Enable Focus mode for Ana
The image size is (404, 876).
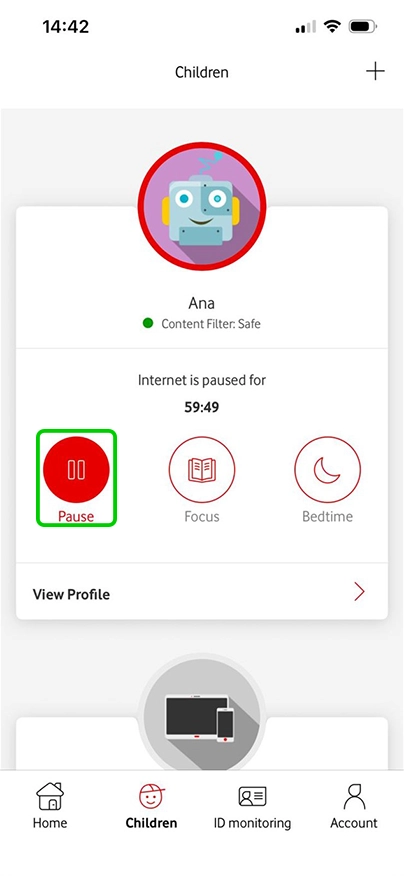tap(202, 470)
